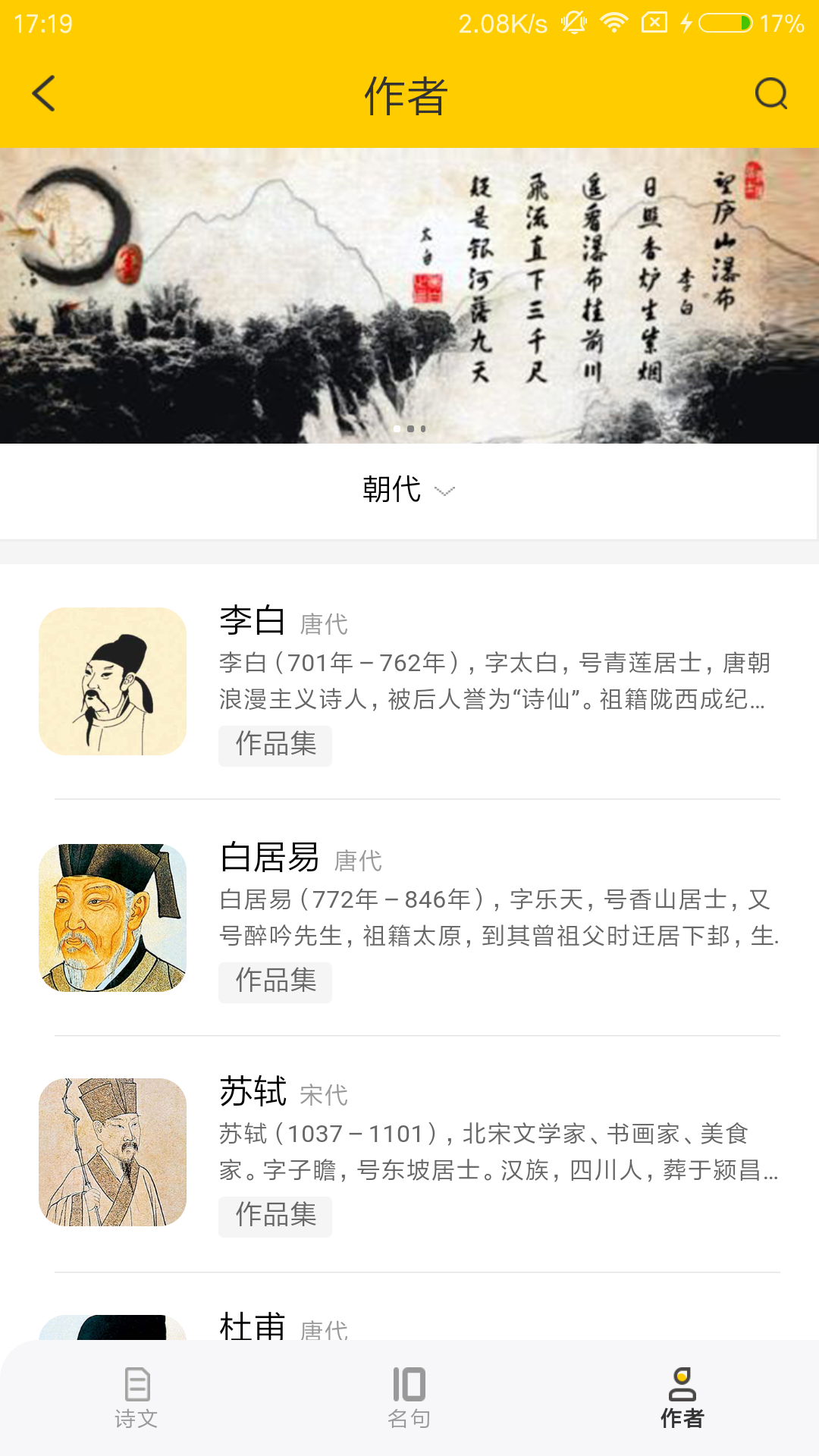Viewport: 819px width, 1456px height.
Task: Open 杜甫 author entry
Action: (x=253, y=1326)
